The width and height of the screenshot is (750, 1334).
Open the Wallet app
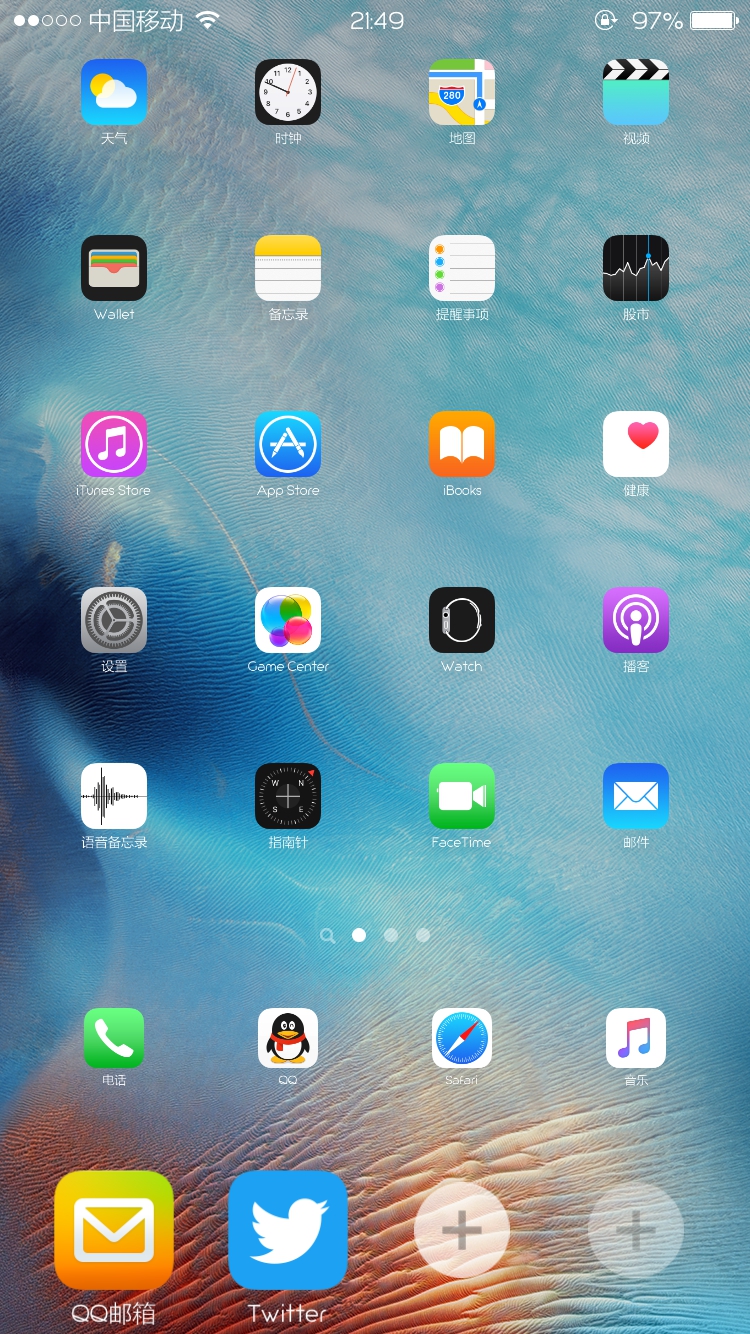114,268
